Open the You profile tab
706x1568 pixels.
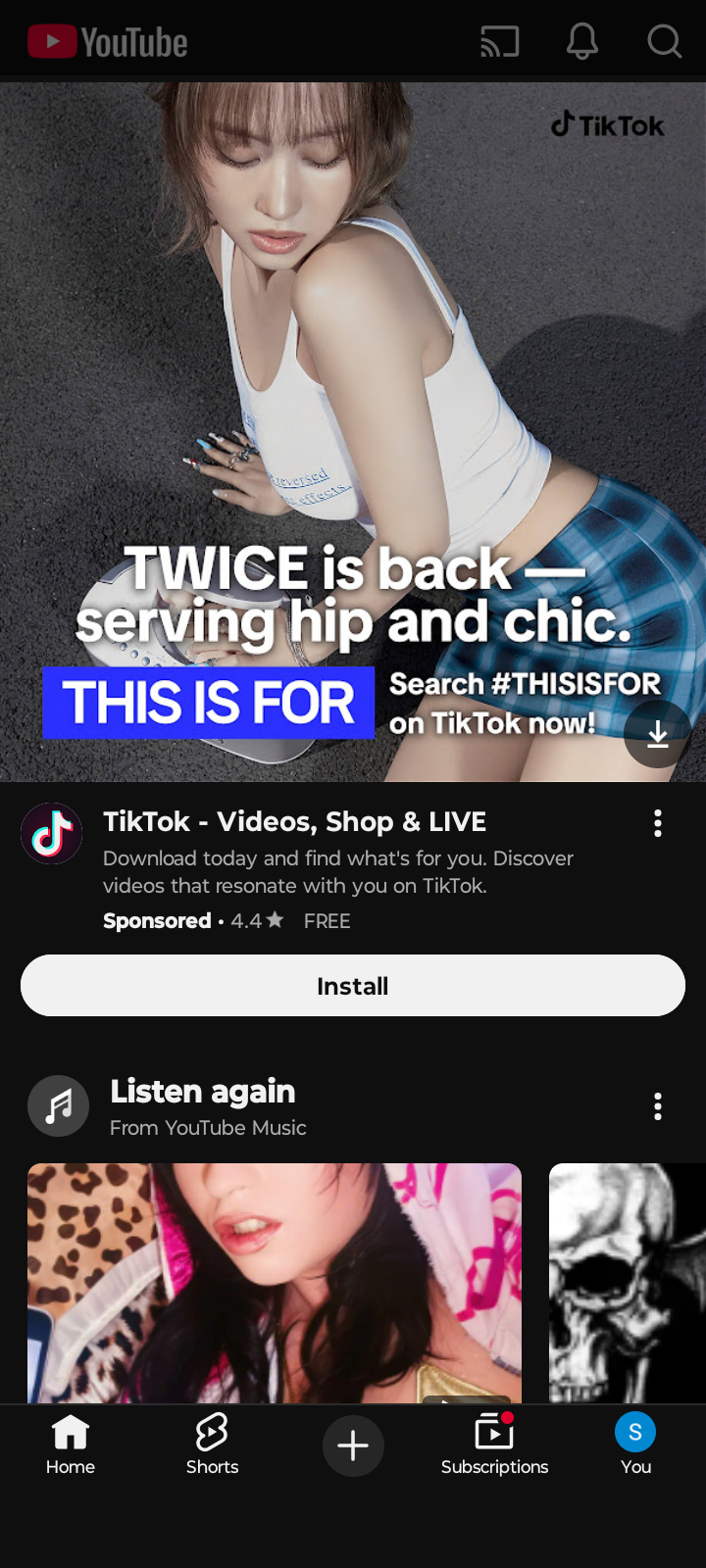click(x=635, y=1445)
